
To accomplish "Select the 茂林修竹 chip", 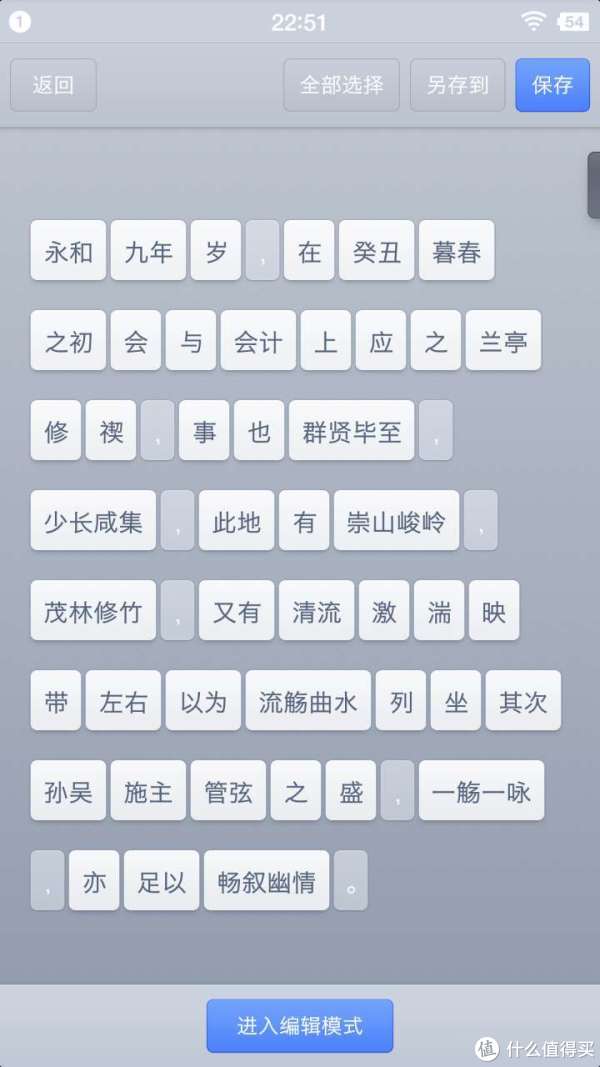I will 93,611.
